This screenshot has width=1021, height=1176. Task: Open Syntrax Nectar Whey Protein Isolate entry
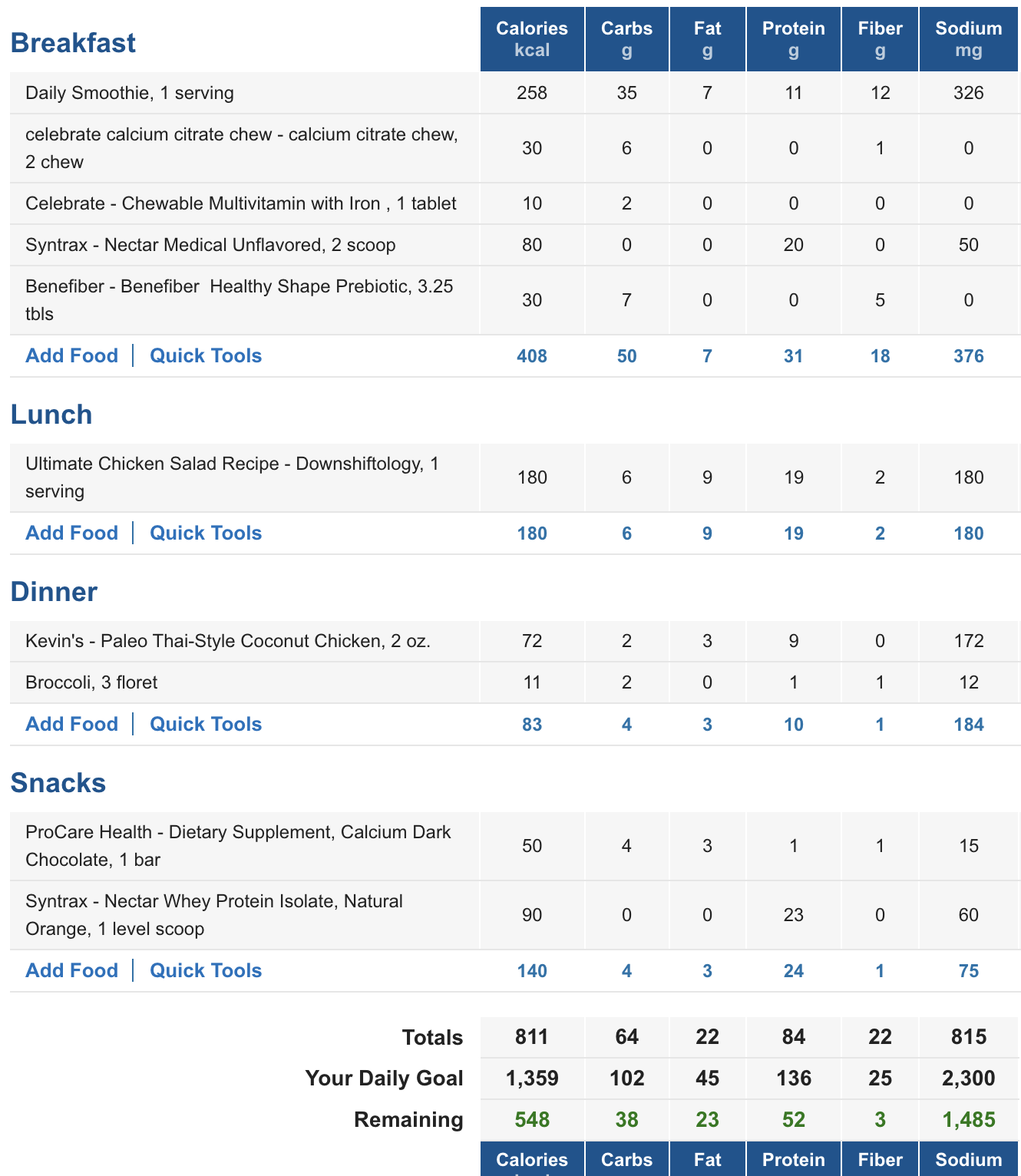(214, 915)
